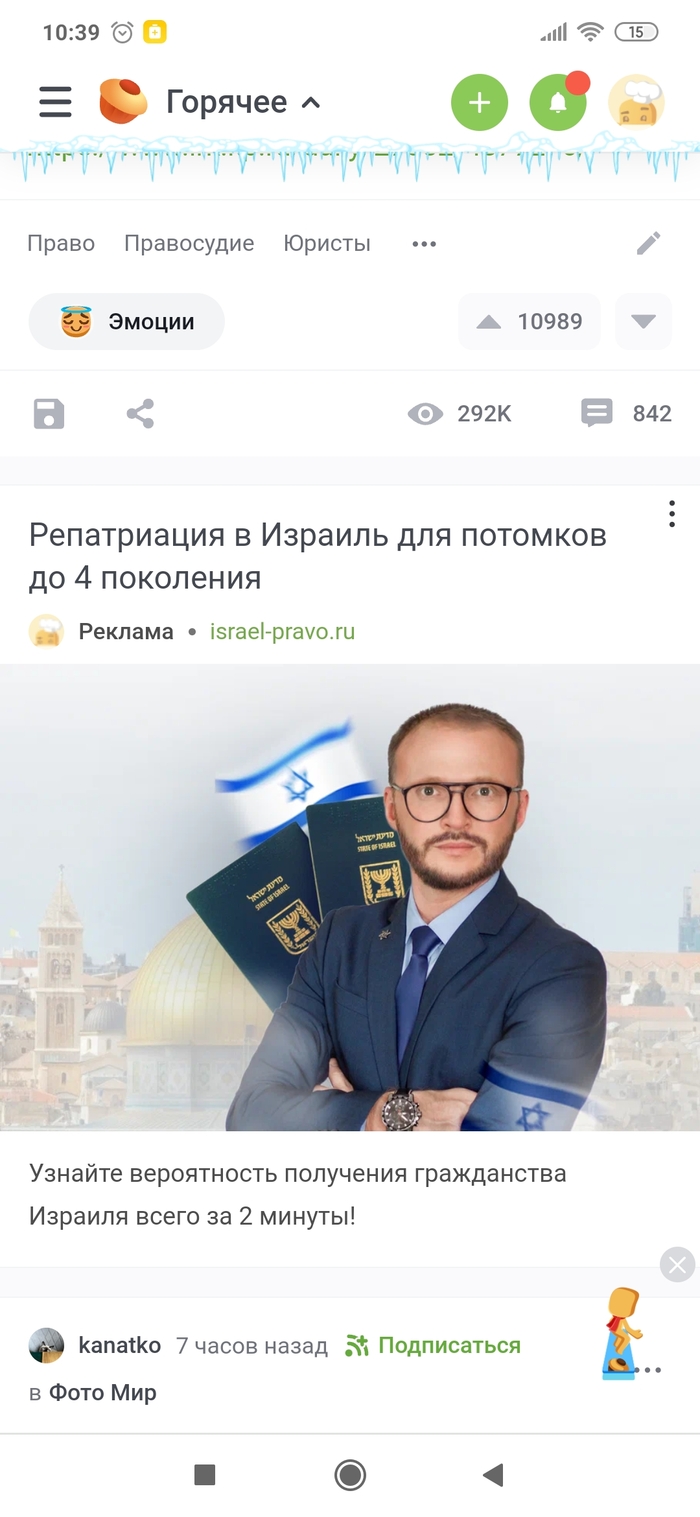The width and height of the screenshot is (700, 1517).
Task: Open the Юристы tag
Action: [x=327, y=243]
